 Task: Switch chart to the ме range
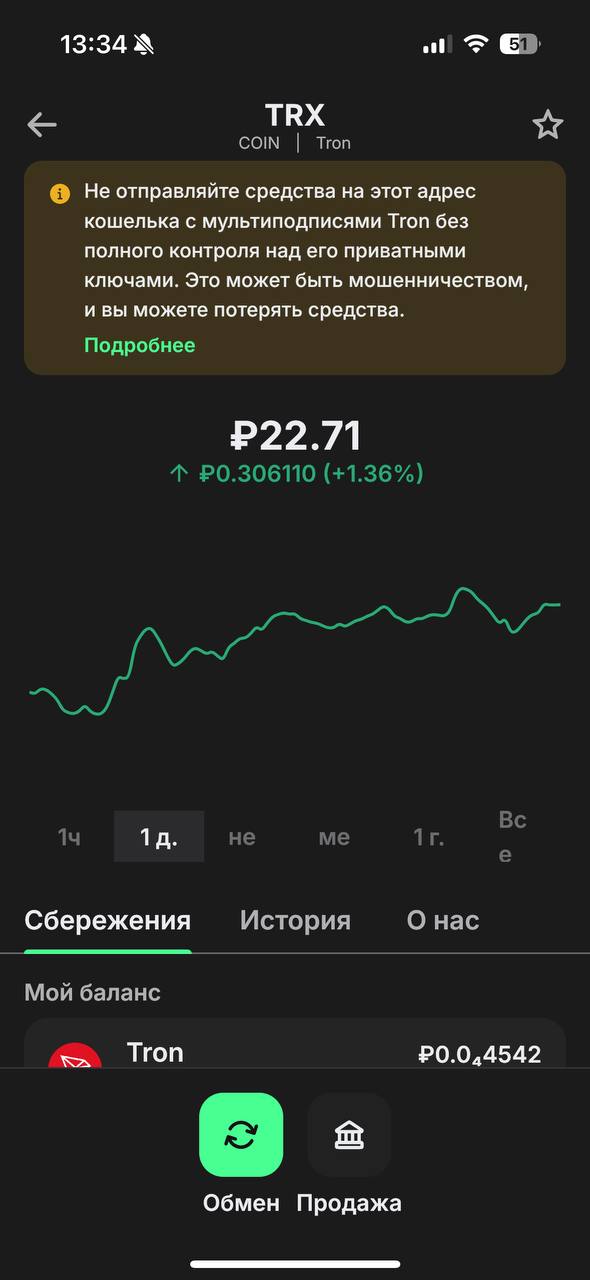coord(334,837)
